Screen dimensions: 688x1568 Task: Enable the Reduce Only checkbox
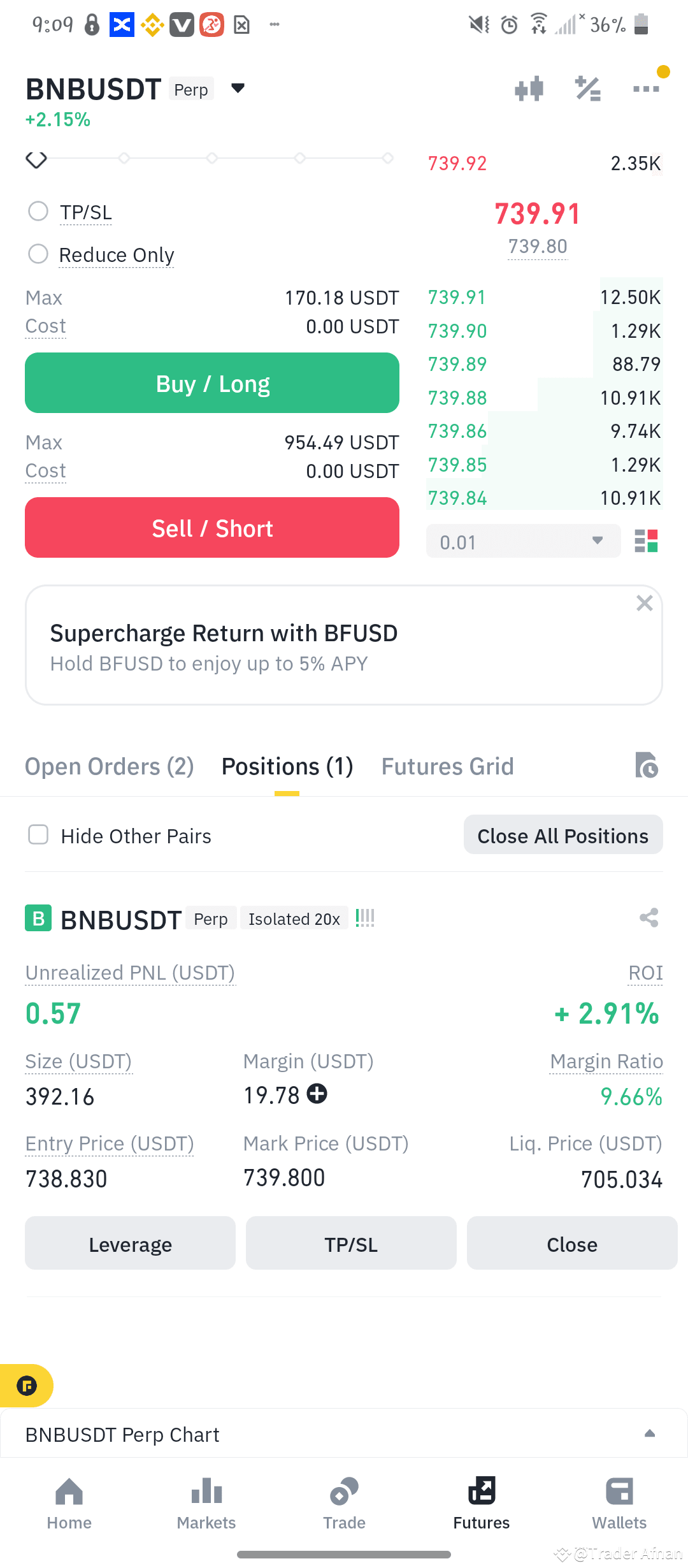click(38, 254)
